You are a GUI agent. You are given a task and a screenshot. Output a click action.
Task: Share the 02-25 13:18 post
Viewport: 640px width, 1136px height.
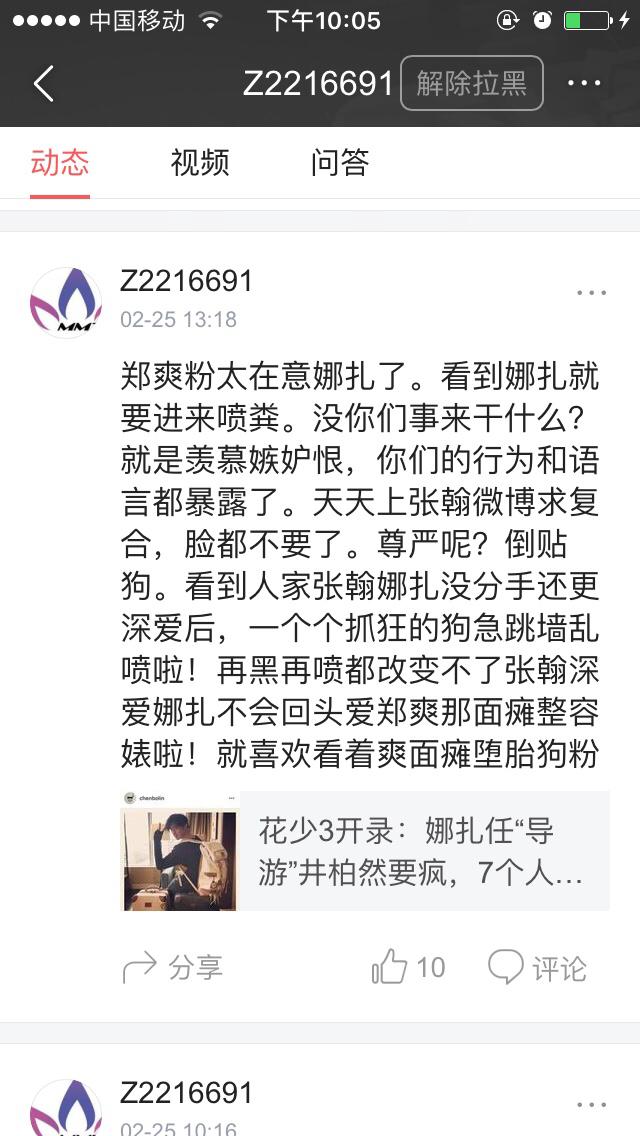tap(172, 967)
